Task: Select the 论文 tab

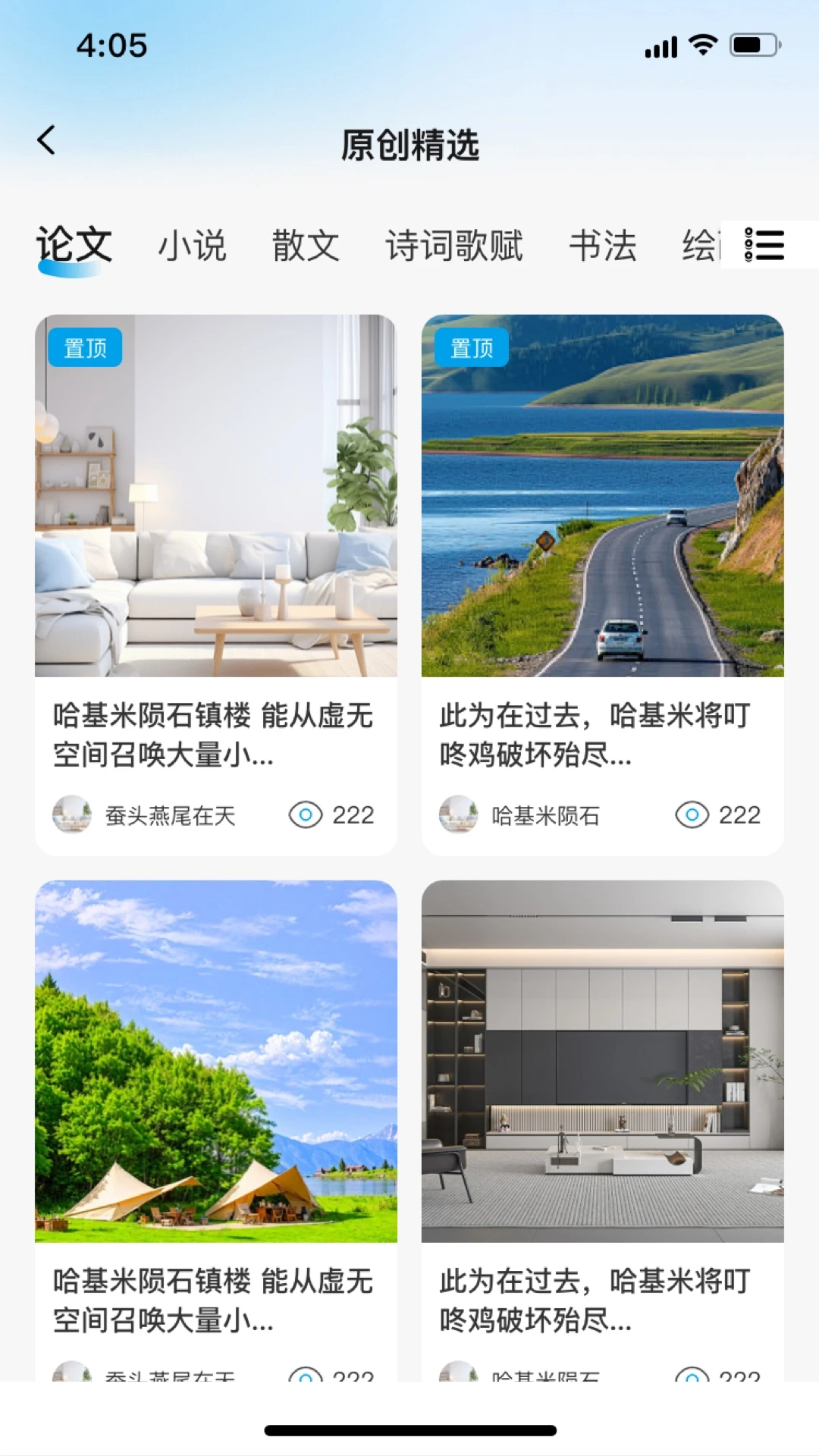Action: tap(73, 244)
